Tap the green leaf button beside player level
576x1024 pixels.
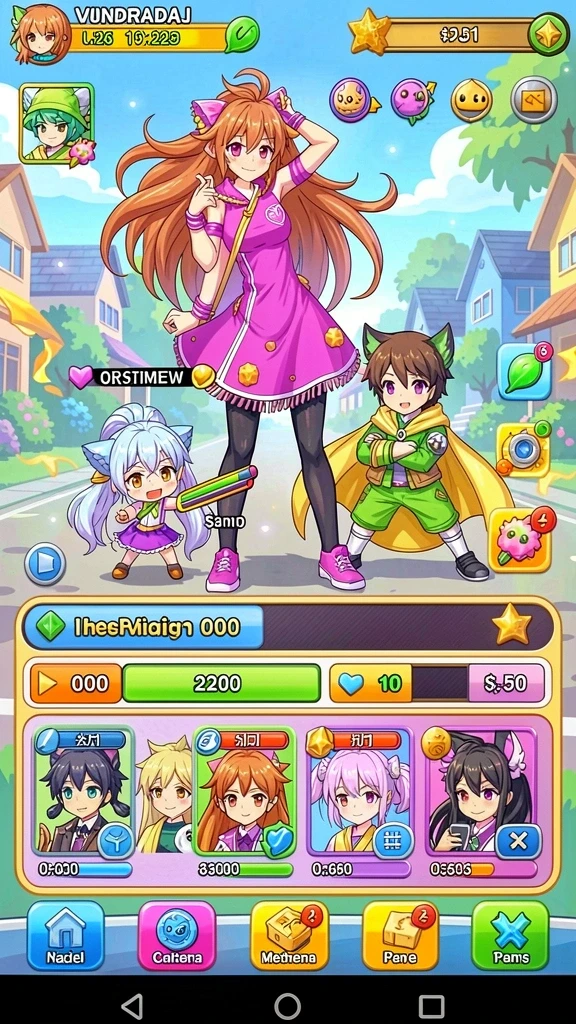click(242, 35)
